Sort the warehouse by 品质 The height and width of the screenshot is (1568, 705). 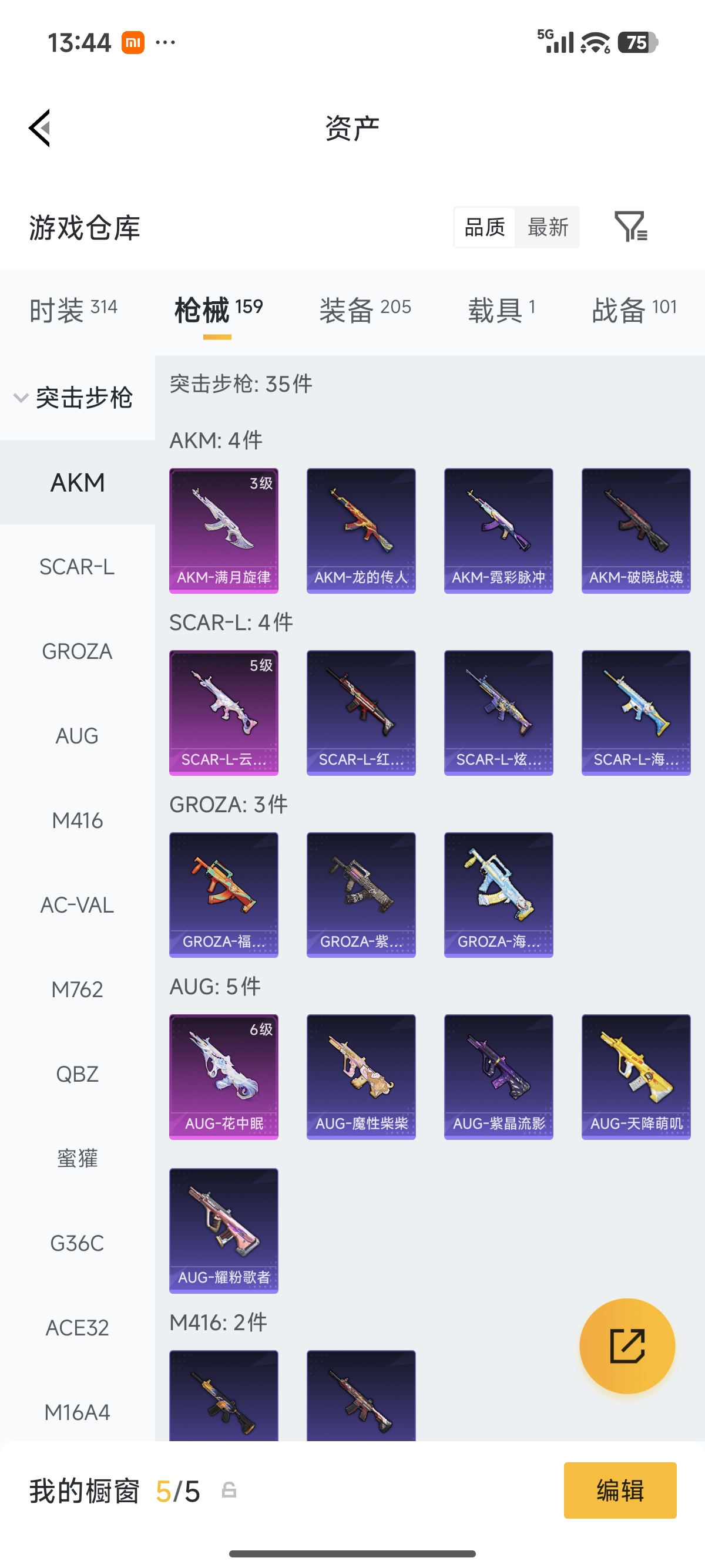click(485, 227)
